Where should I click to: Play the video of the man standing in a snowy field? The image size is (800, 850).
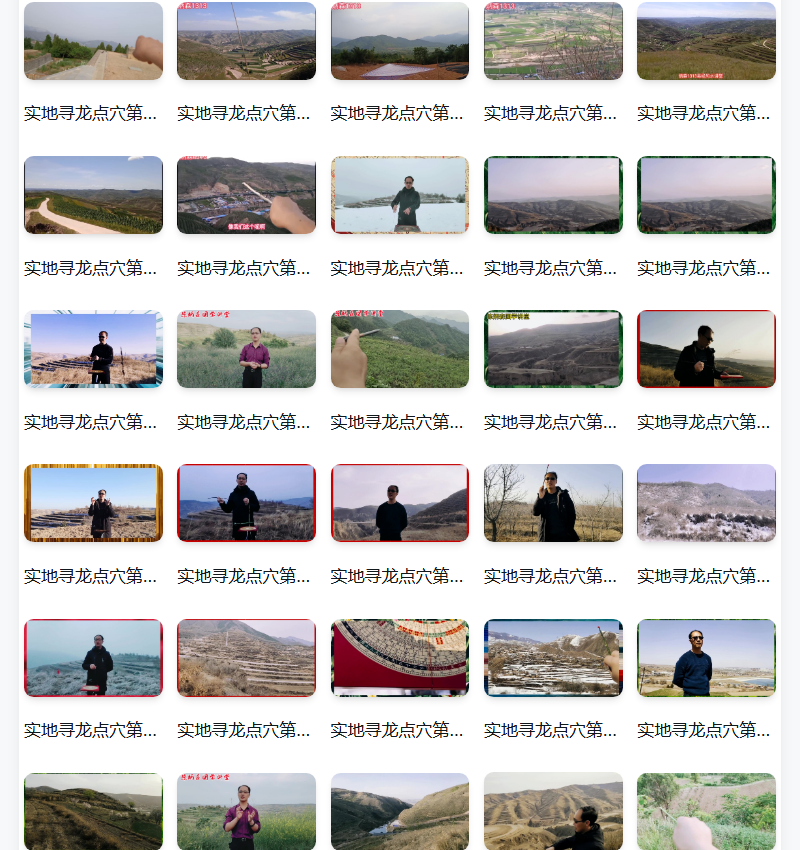point(400,194)
